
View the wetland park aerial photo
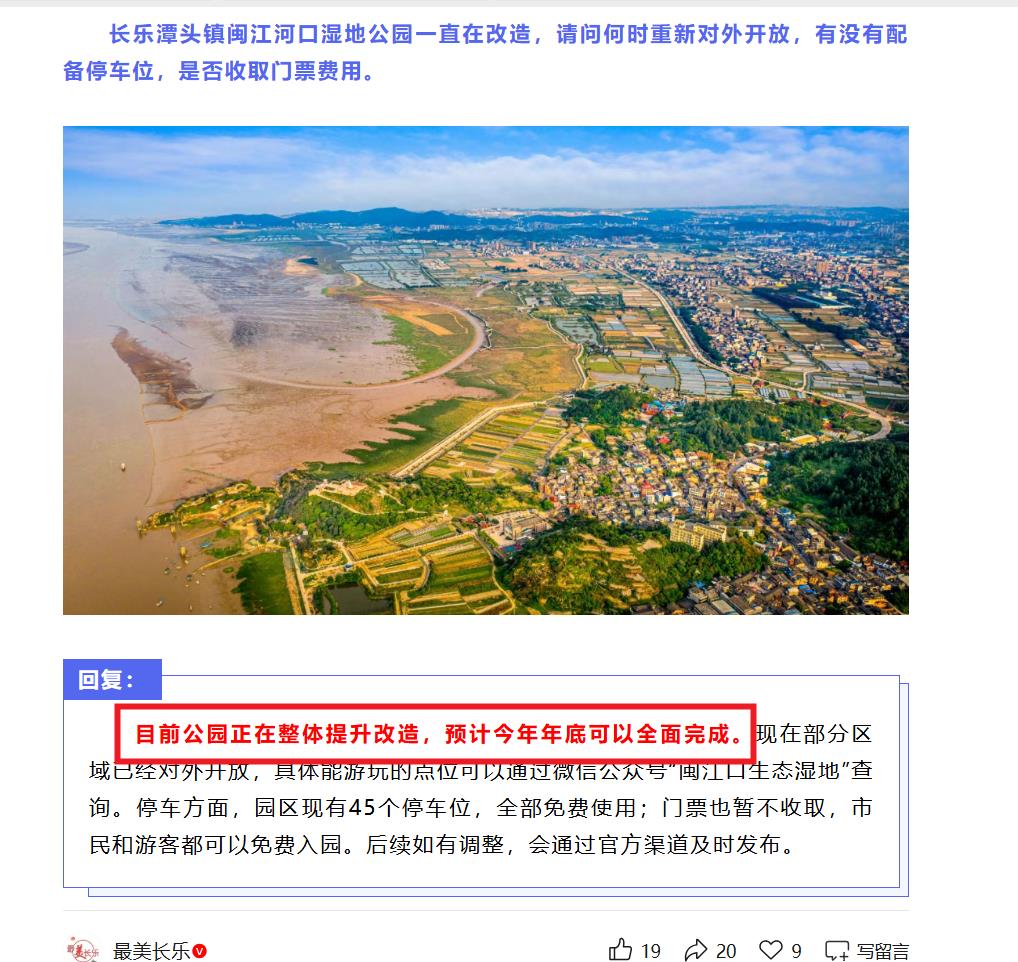click(485, 370)
